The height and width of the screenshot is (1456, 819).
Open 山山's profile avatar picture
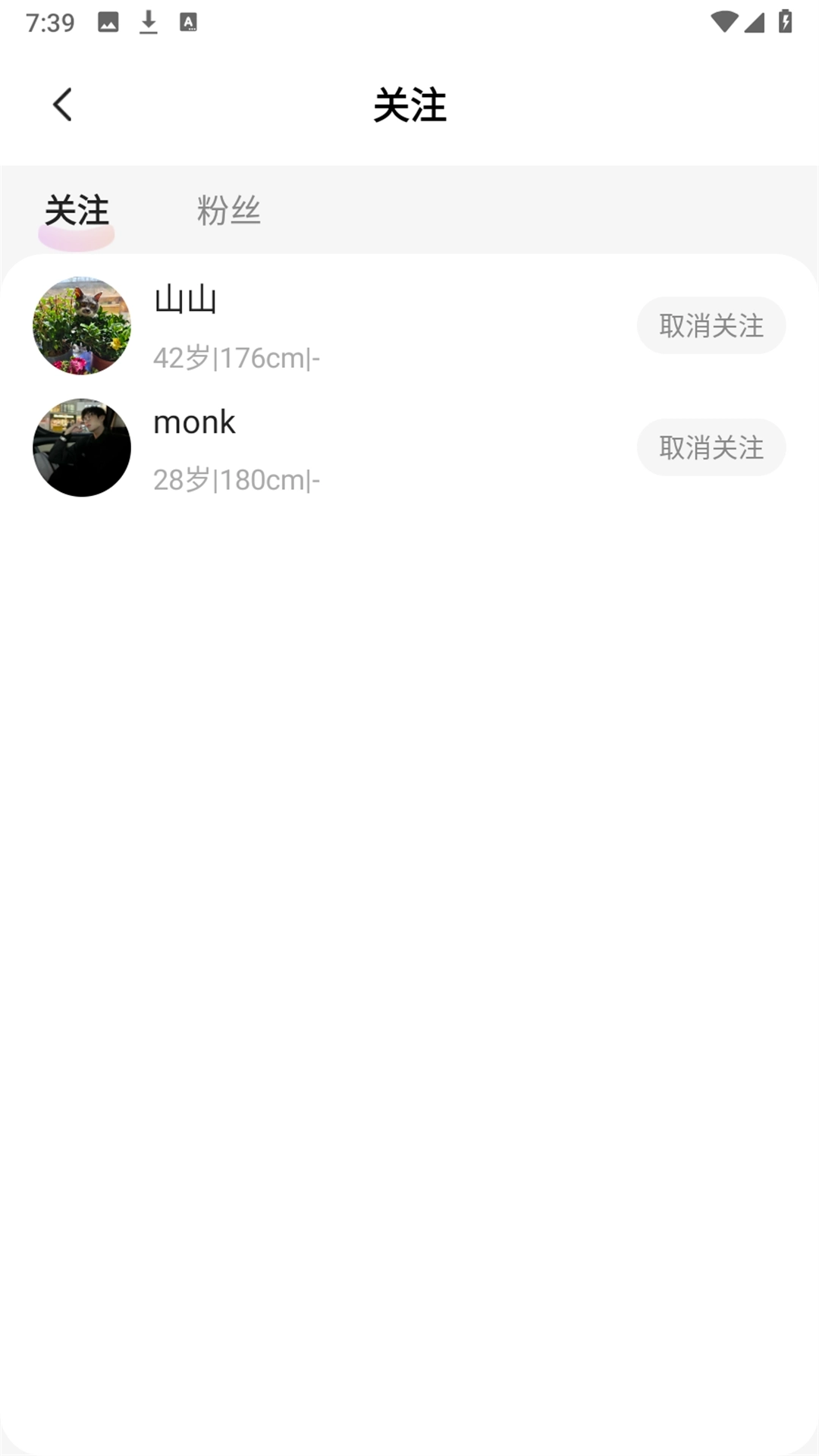point(81,326)
